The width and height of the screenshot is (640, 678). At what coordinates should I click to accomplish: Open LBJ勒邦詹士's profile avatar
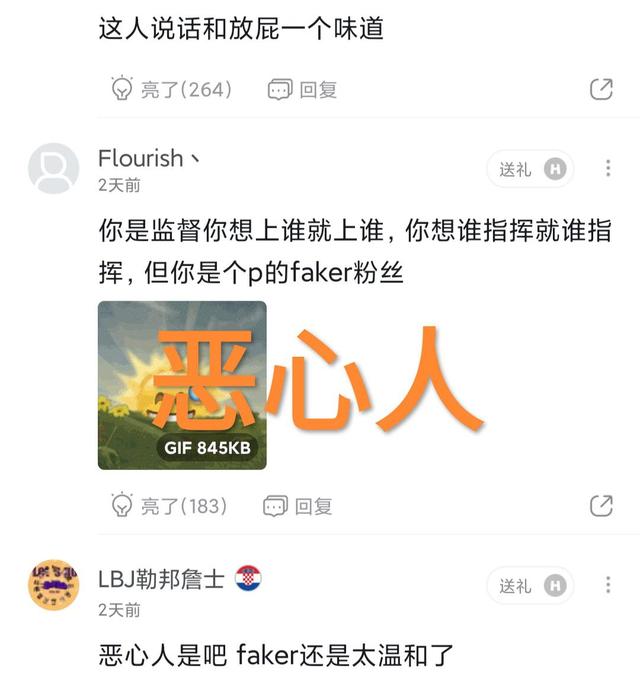[x=53, y=585]
